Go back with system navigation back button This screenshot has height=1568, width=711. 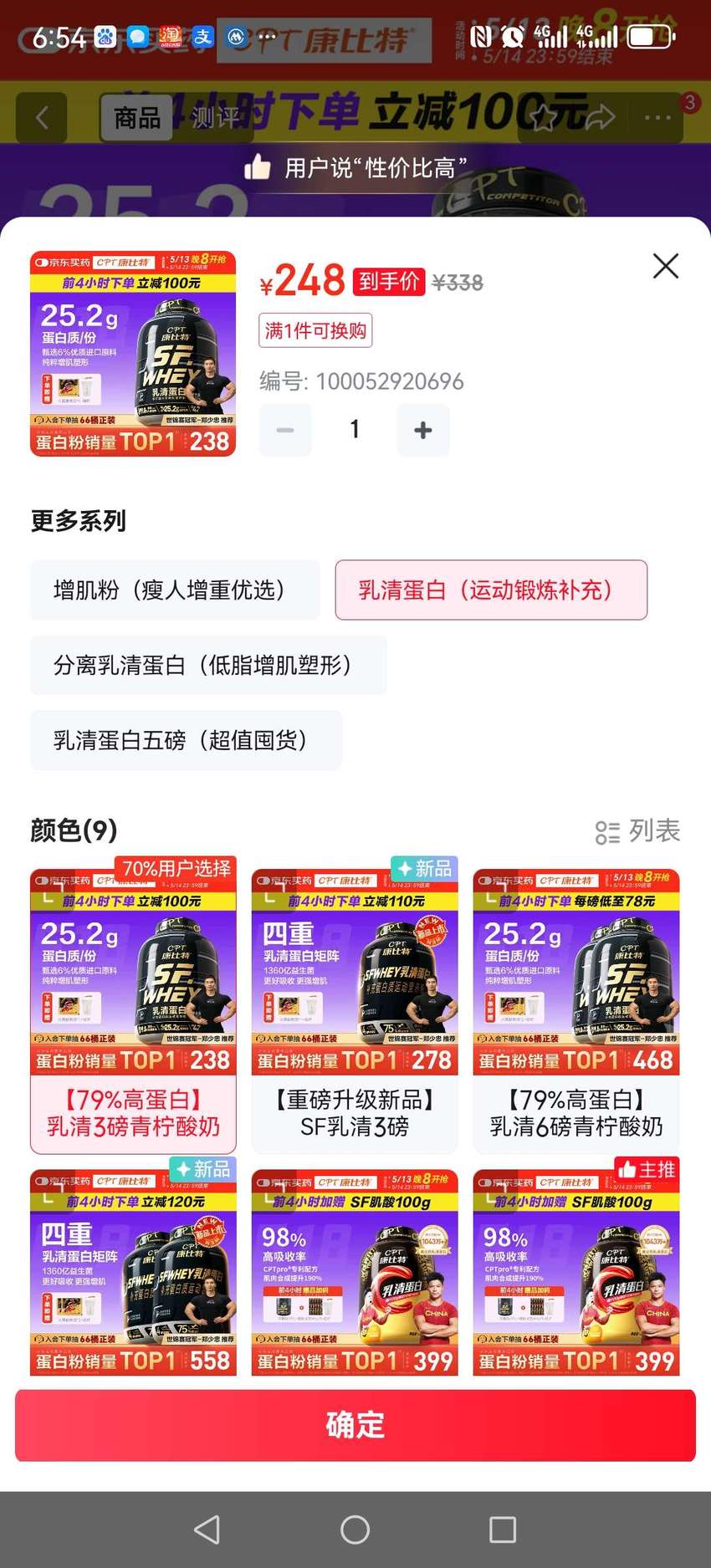[x=207, y=1530]
